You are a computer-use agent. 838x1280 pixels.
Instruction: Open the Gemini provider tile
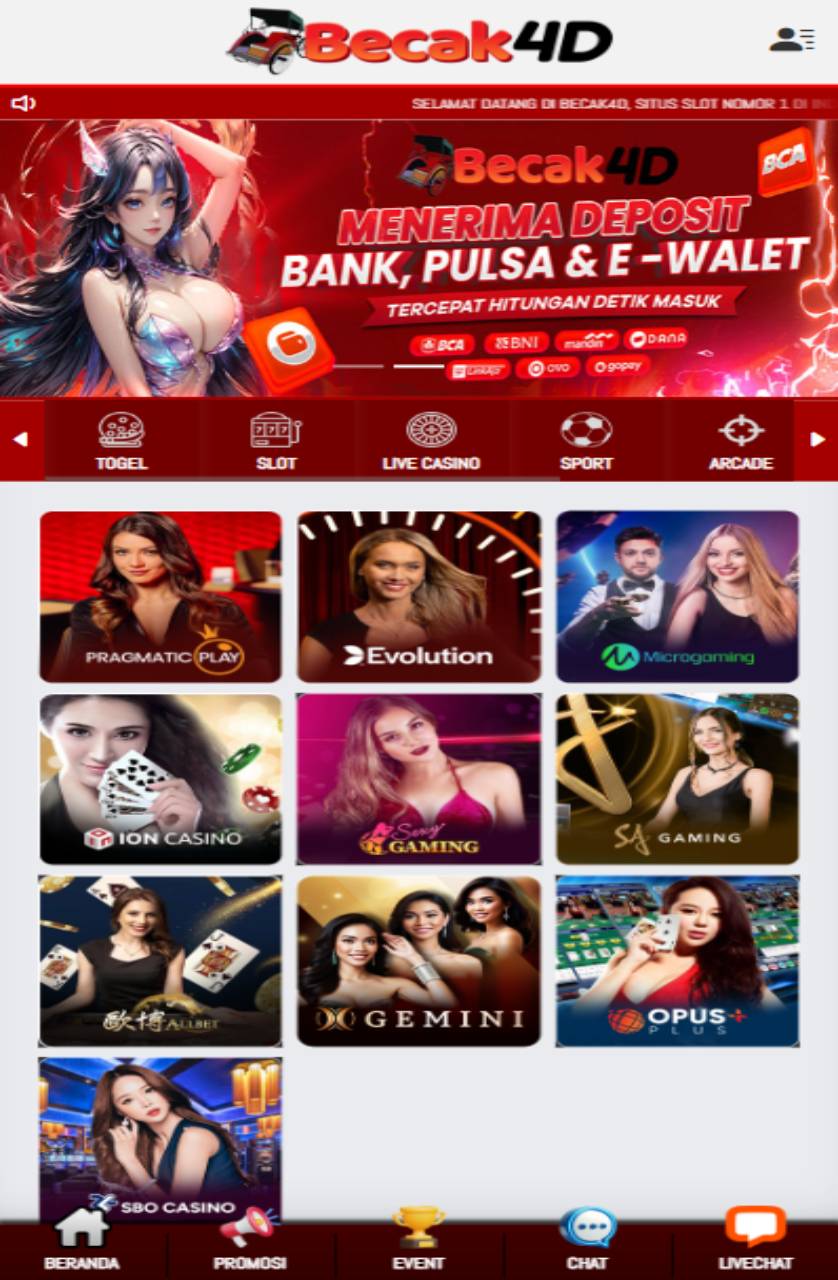[419, 961]
